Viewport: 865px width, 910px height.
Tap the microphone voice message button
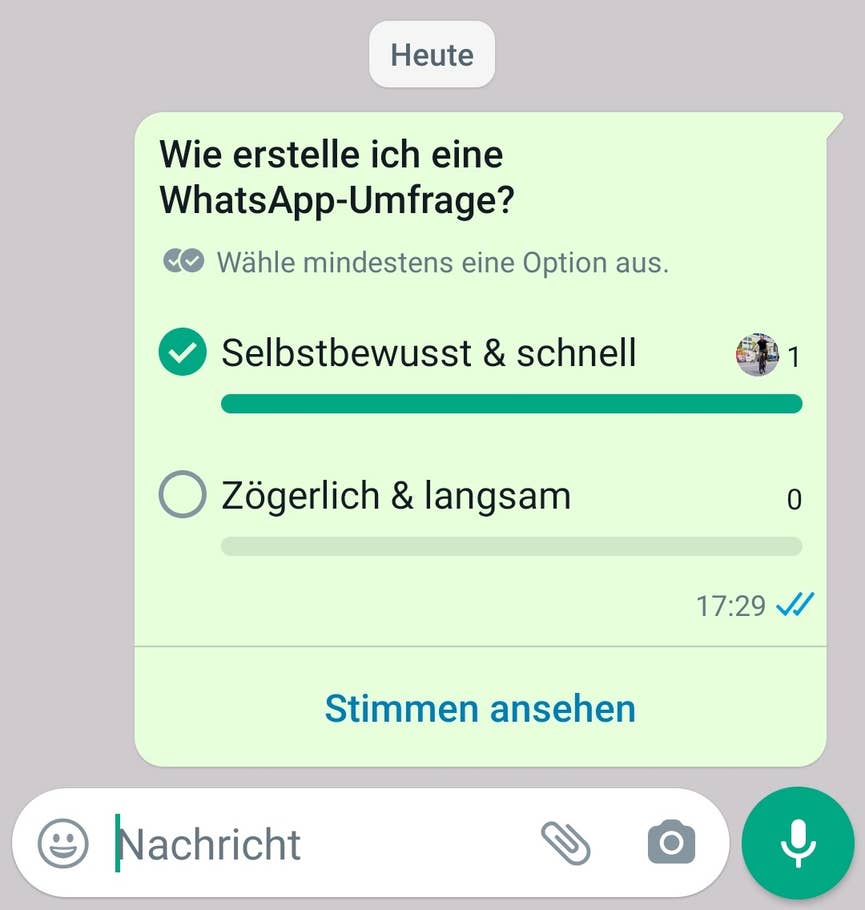pyautogui.click(x=797, y=843)
